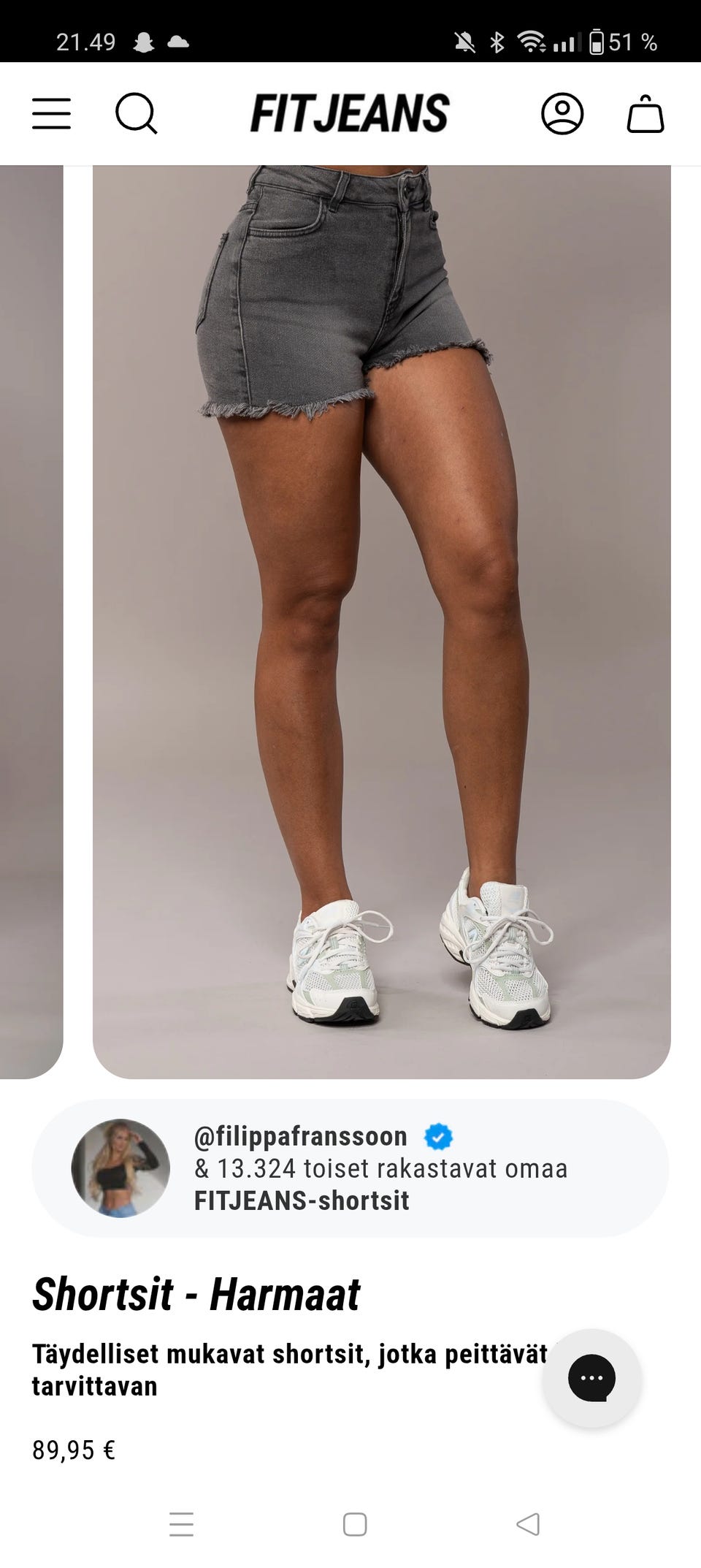Go back using system navigation
Viewport: 701px width, 1568px height.
coord(528,1524)
